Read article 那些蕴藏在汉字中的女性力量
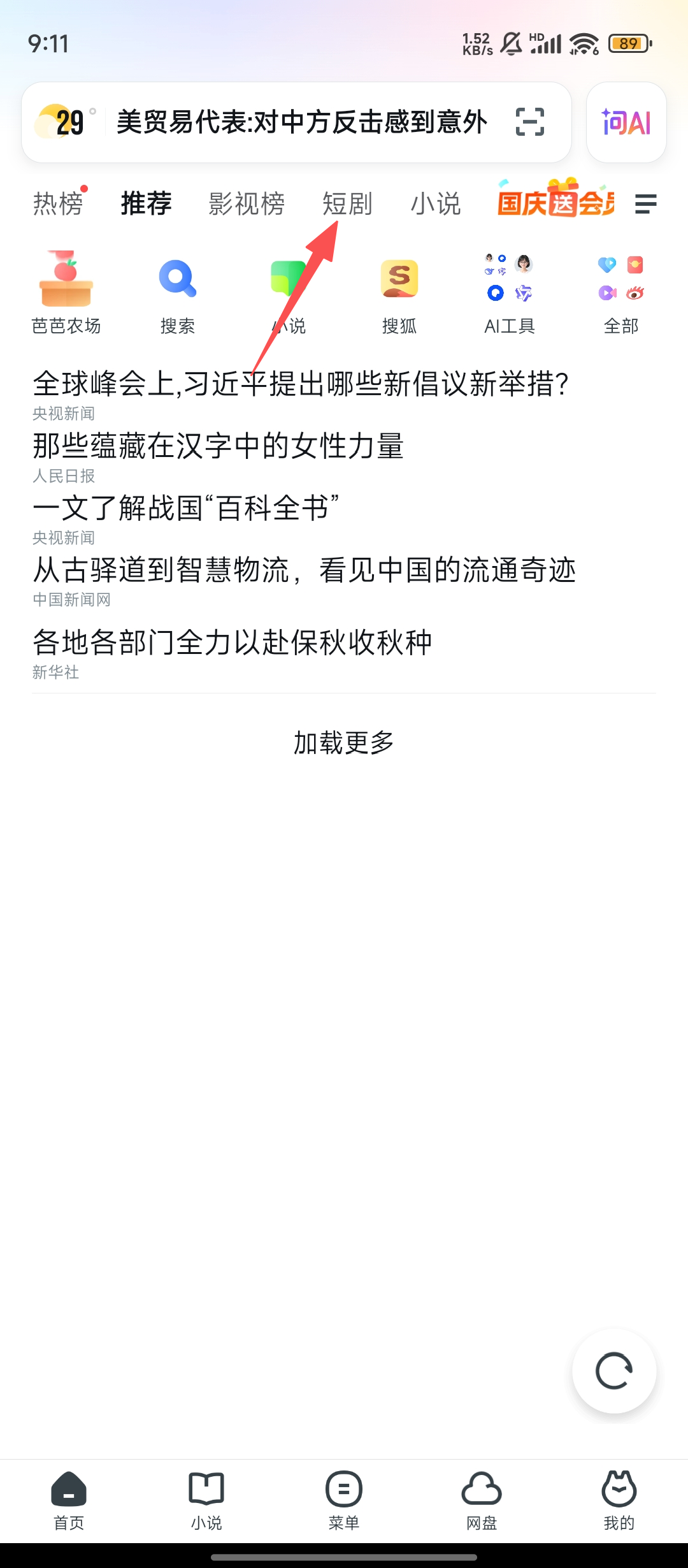 tap(219, 446)
